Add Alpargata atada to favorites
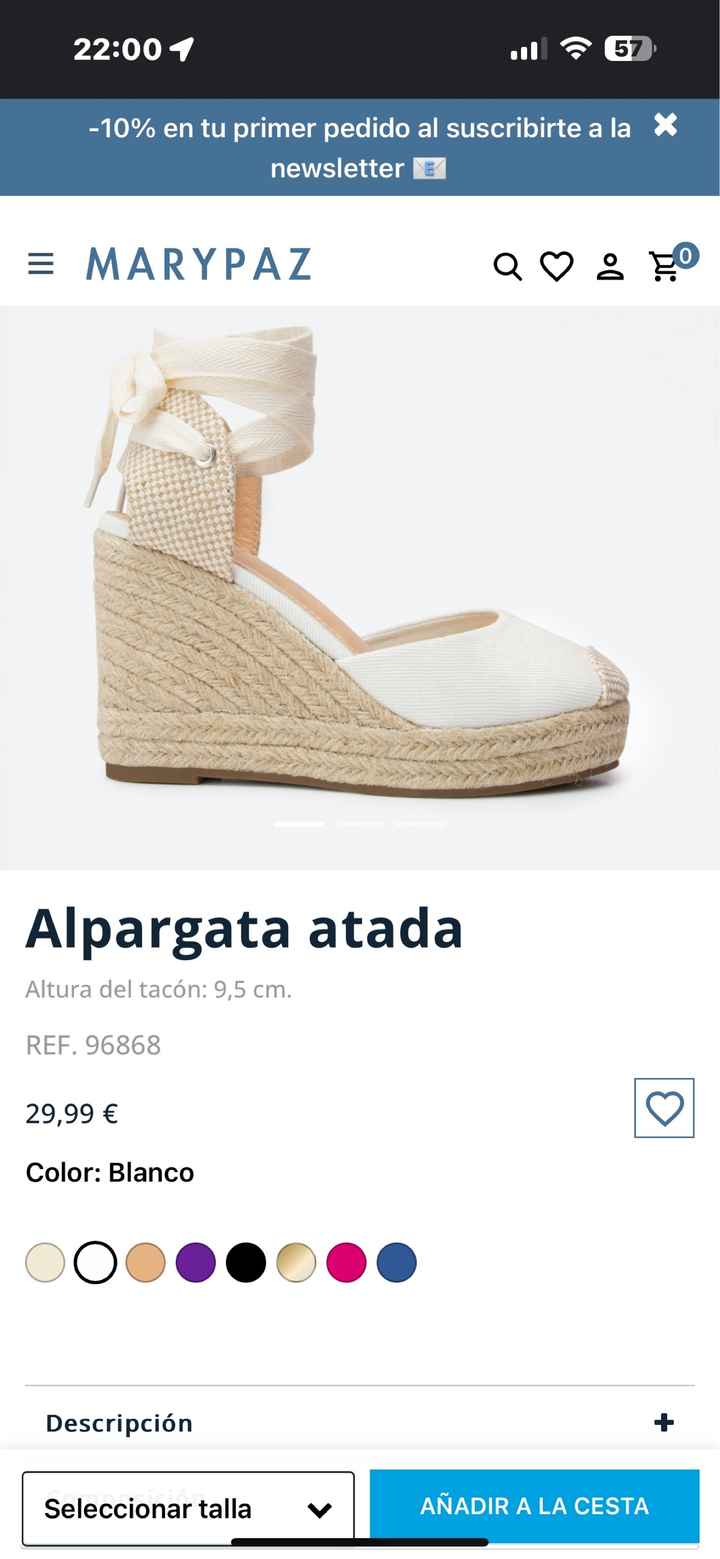Image resolution: width=720 pixels, height=1559 pixels. coord(664,1108)
